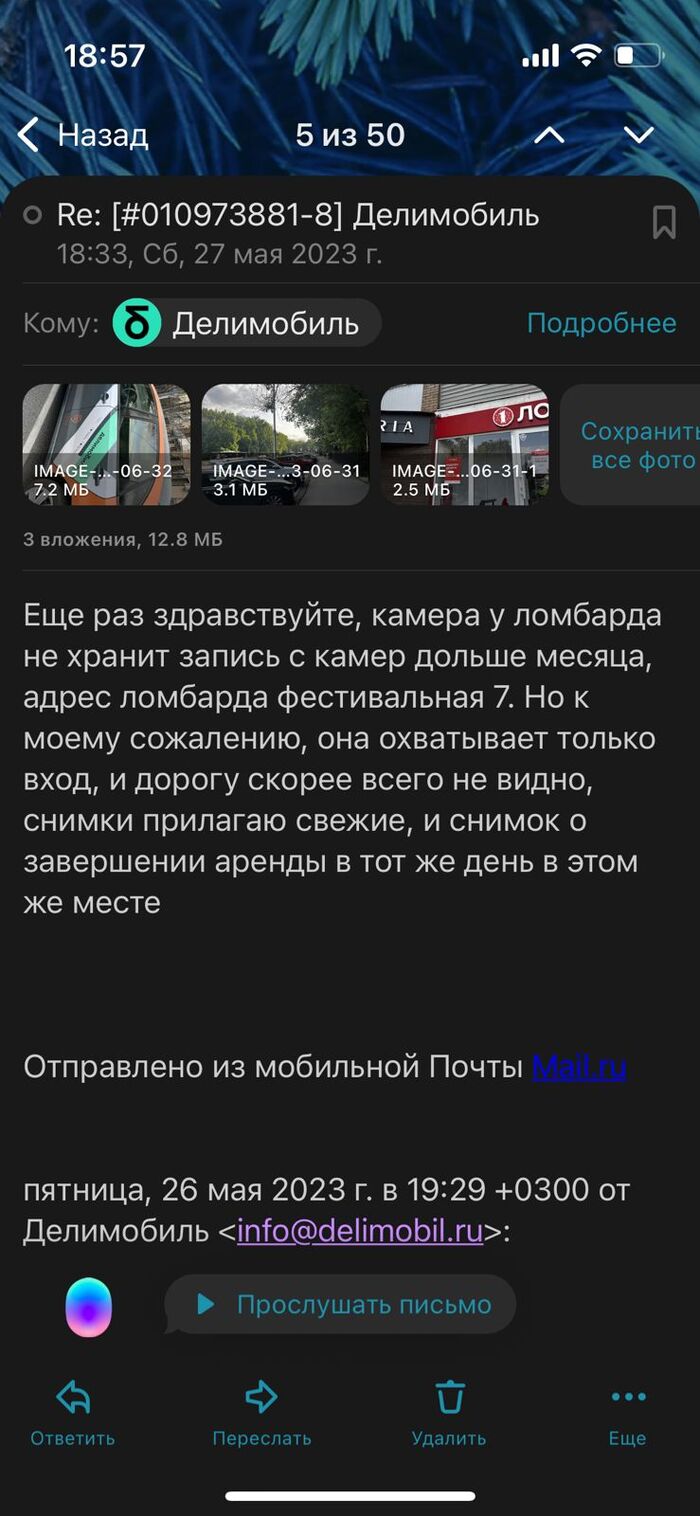This screenshot has height=1516, width=700.
Task: Forward the email with Переслать
Action: (x=261, y=1412)
